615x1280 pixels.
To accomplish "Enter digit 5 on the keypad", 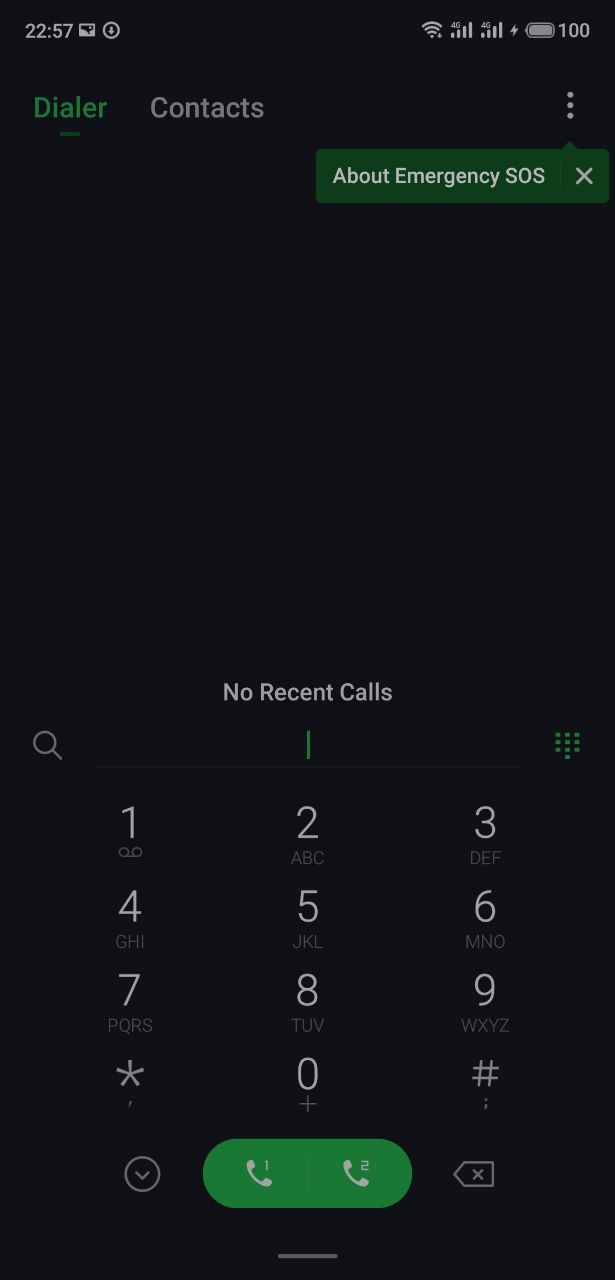I will coord(307,916).
